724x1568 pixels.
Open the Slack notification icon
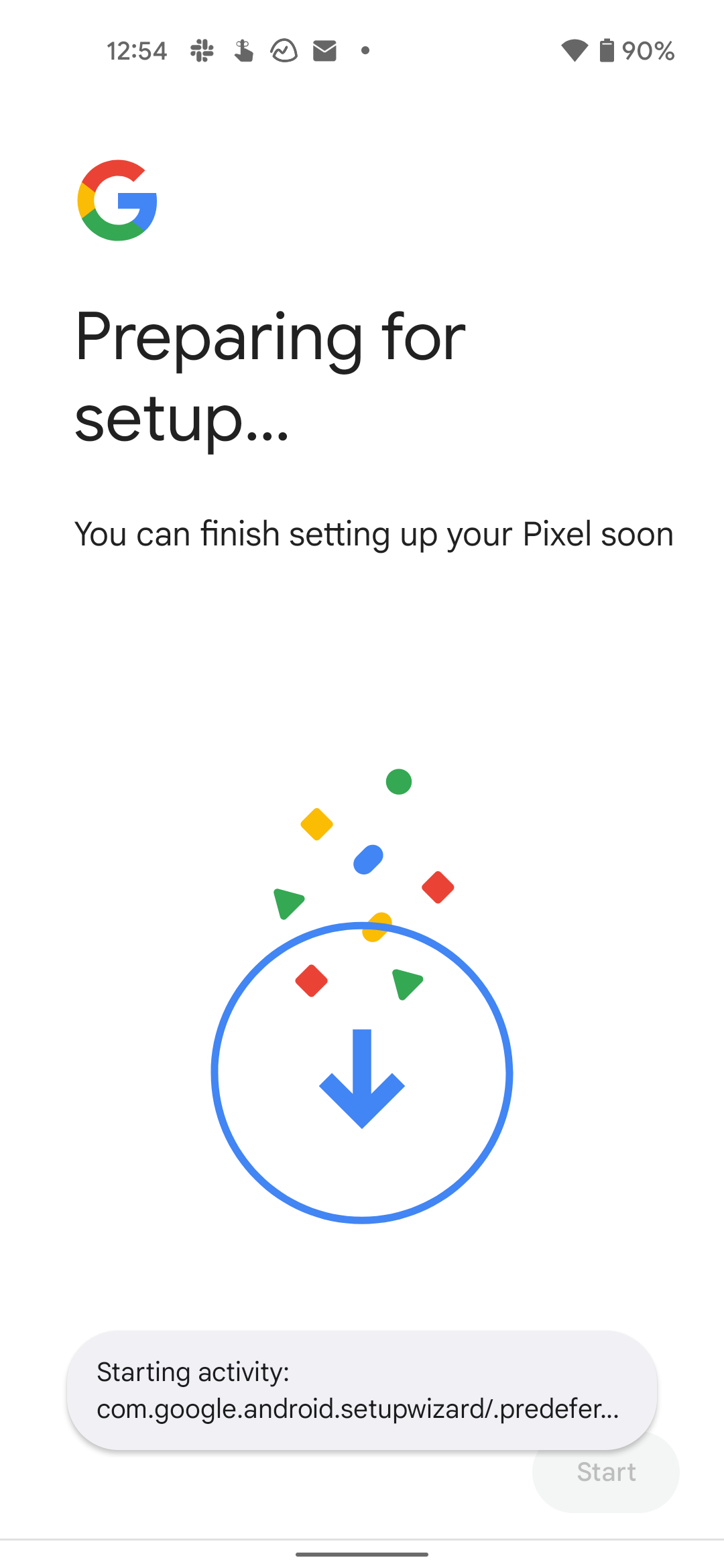pos(202,50)
